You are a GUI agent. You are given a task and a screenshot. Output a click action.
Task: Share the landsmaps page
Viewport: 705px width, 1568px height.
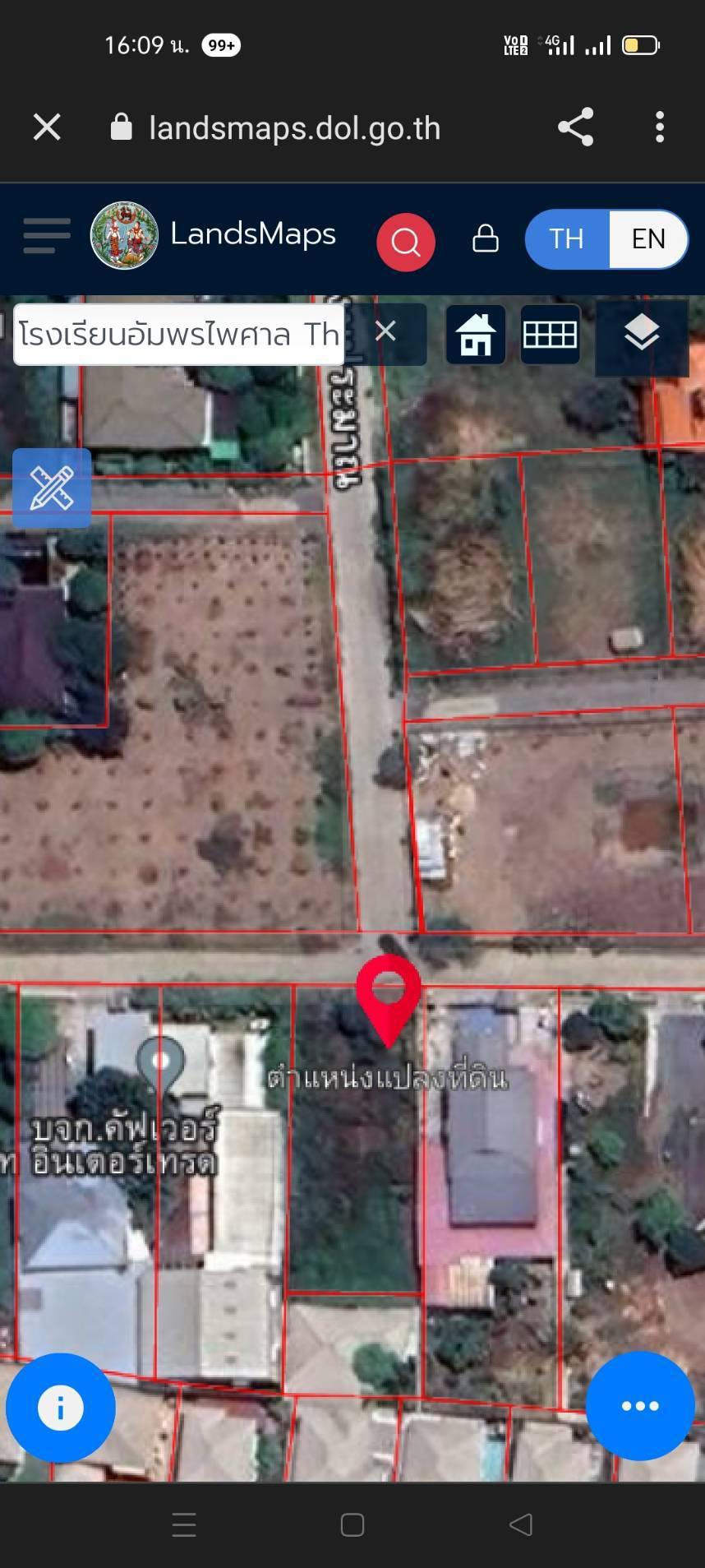[575, 127]
